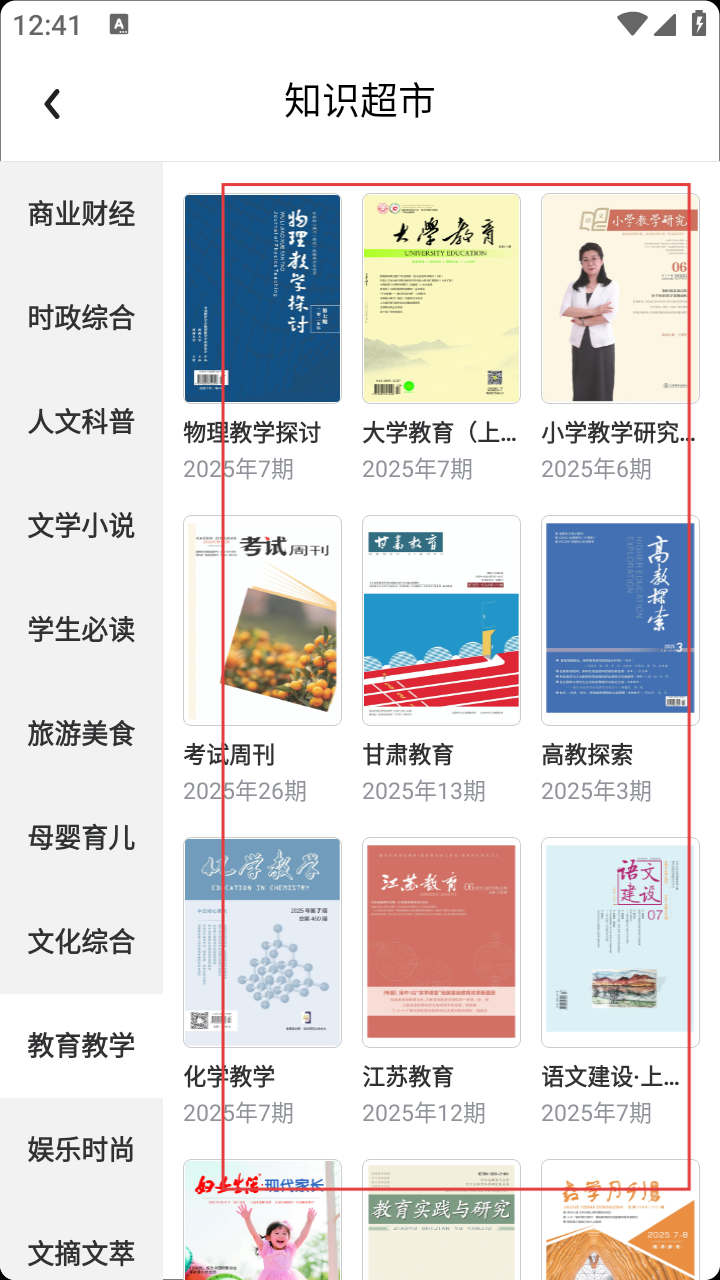
Task: Open the 娱乐时尚 category
Action: 81,1150
